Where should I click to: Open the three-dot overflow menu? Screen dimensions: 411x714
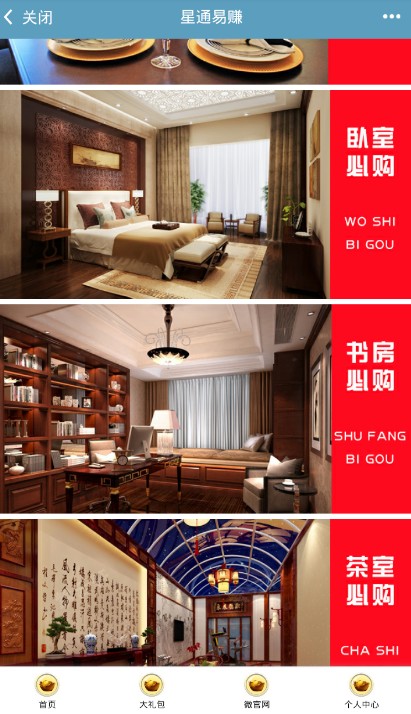coord(391,17)
